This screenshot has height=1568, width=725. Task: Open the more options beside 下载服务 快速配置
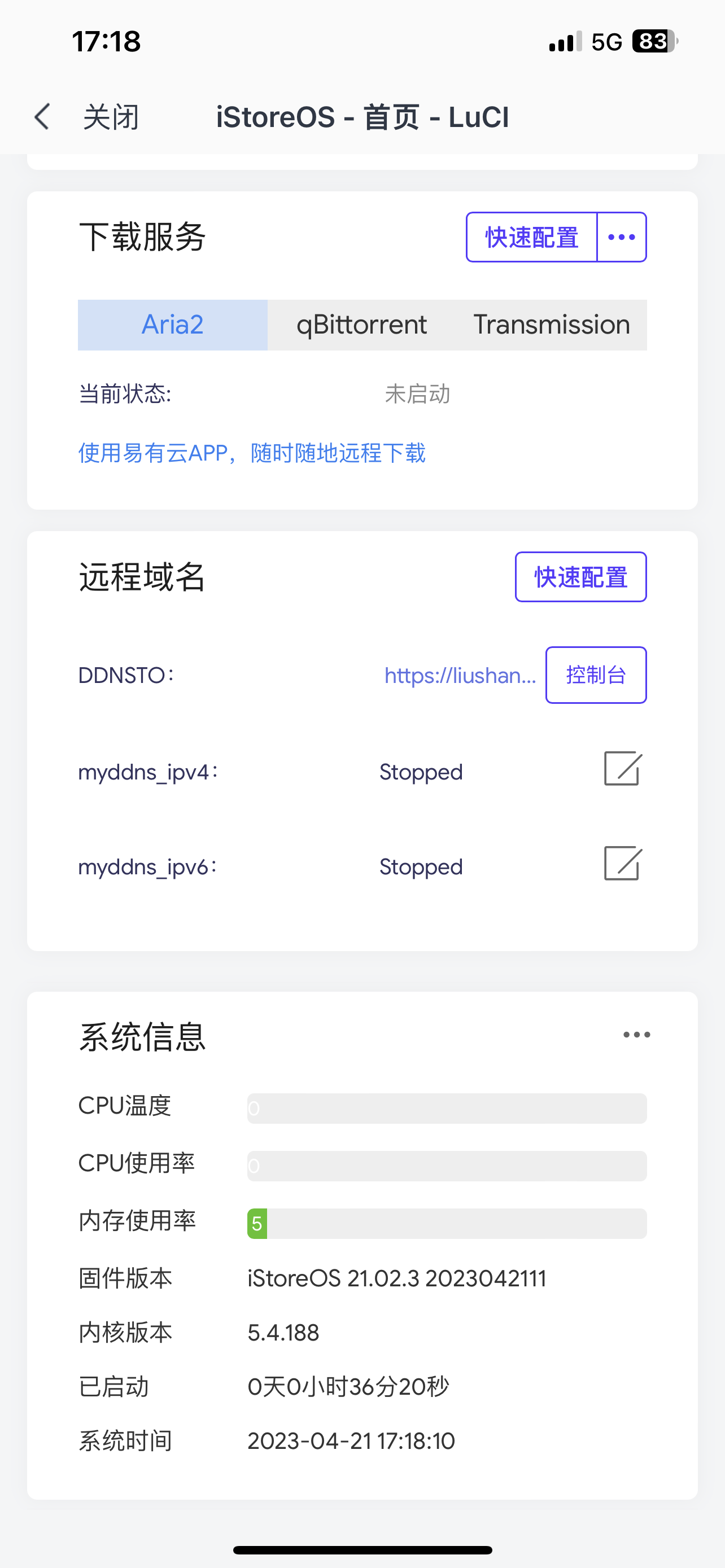[622, 238]
